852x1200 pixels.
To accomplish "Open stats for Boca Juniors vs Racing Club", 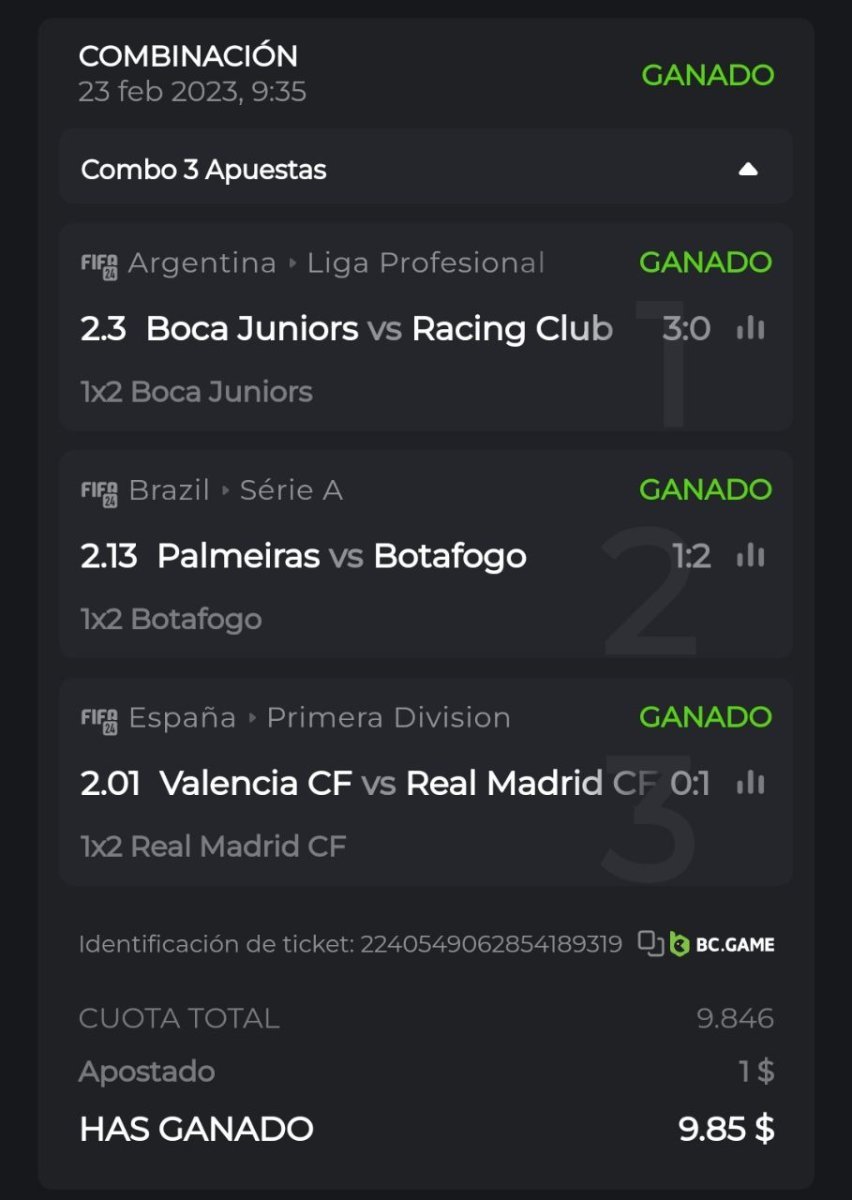I will pyautogui.click(x=750, y=328).
